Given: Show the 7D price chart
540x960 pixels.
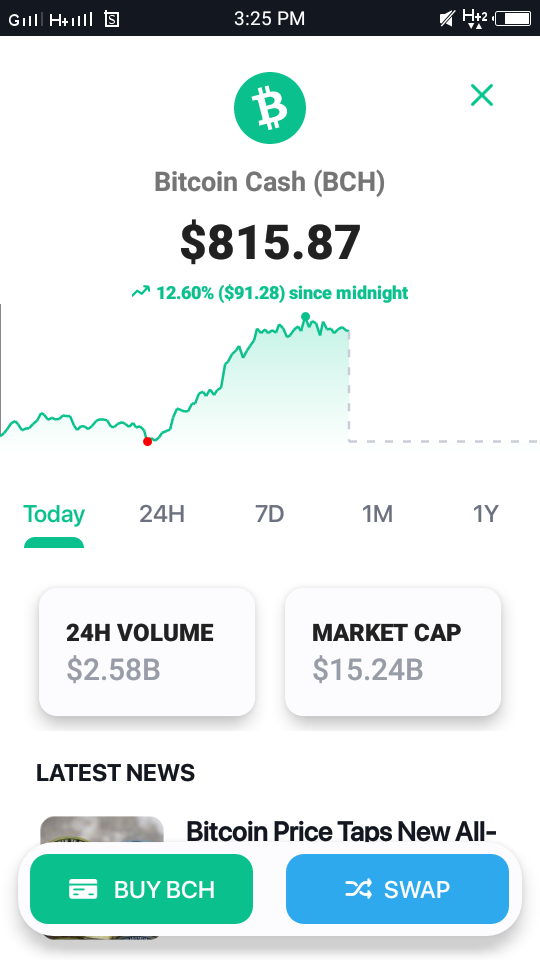Looking at the screenshot, I should 269,514.
